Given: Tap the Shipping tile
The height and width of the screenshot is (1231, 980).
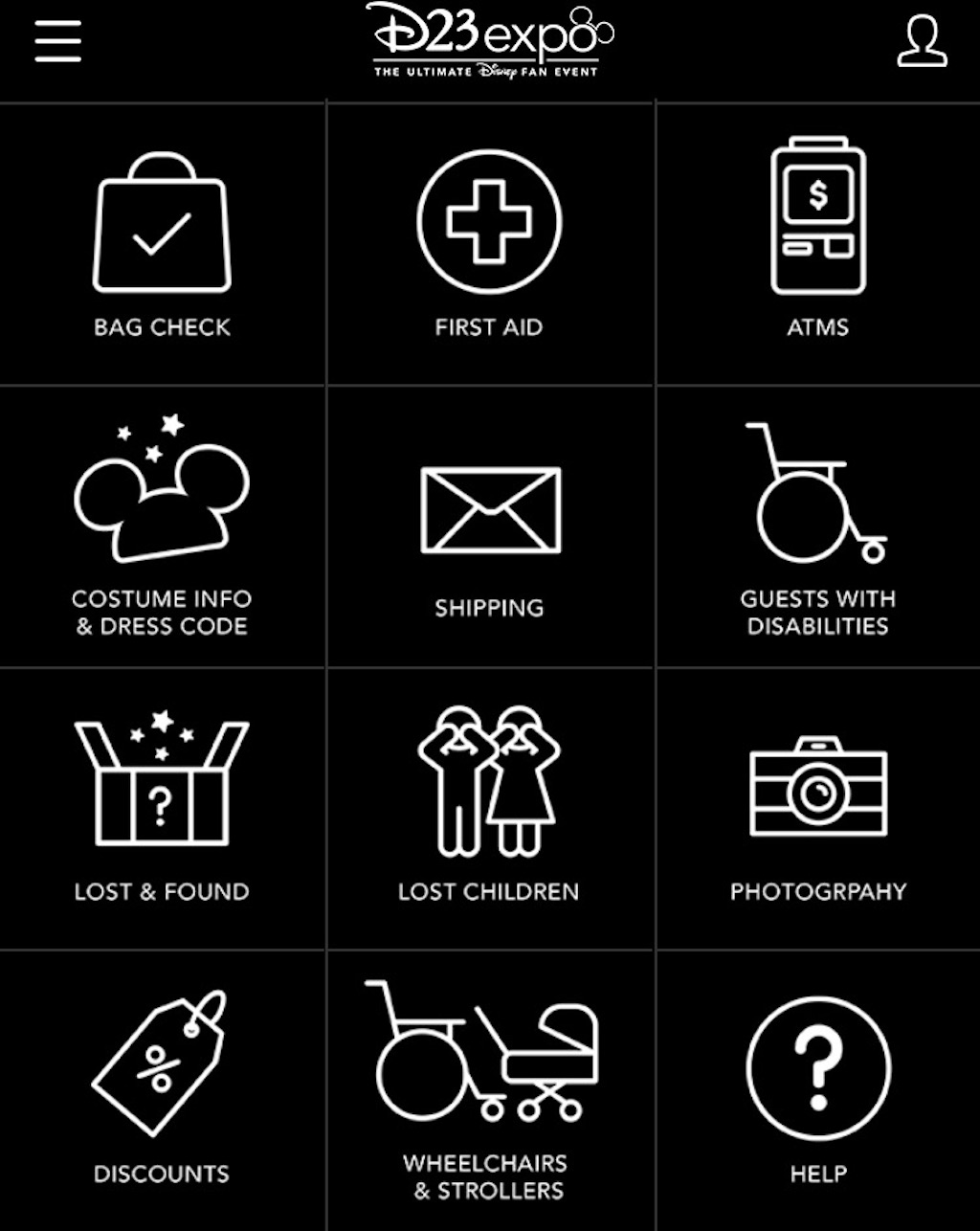Looking at the screenshot, I should tap(489, 526).
